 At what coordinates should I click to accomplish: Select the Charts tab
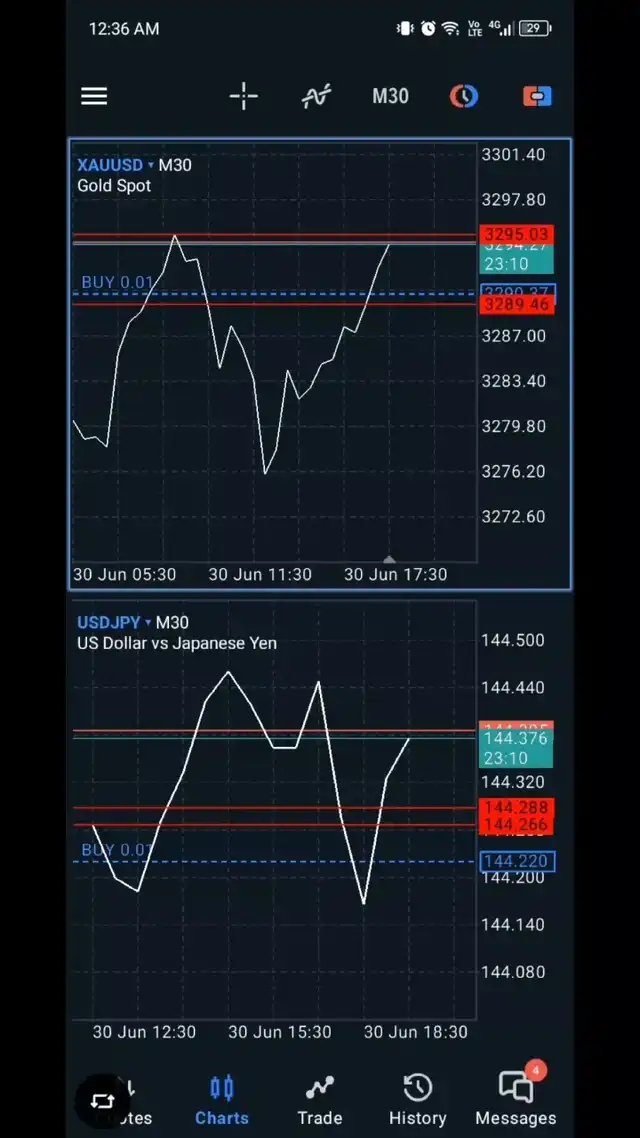[x=222, y=1102]
